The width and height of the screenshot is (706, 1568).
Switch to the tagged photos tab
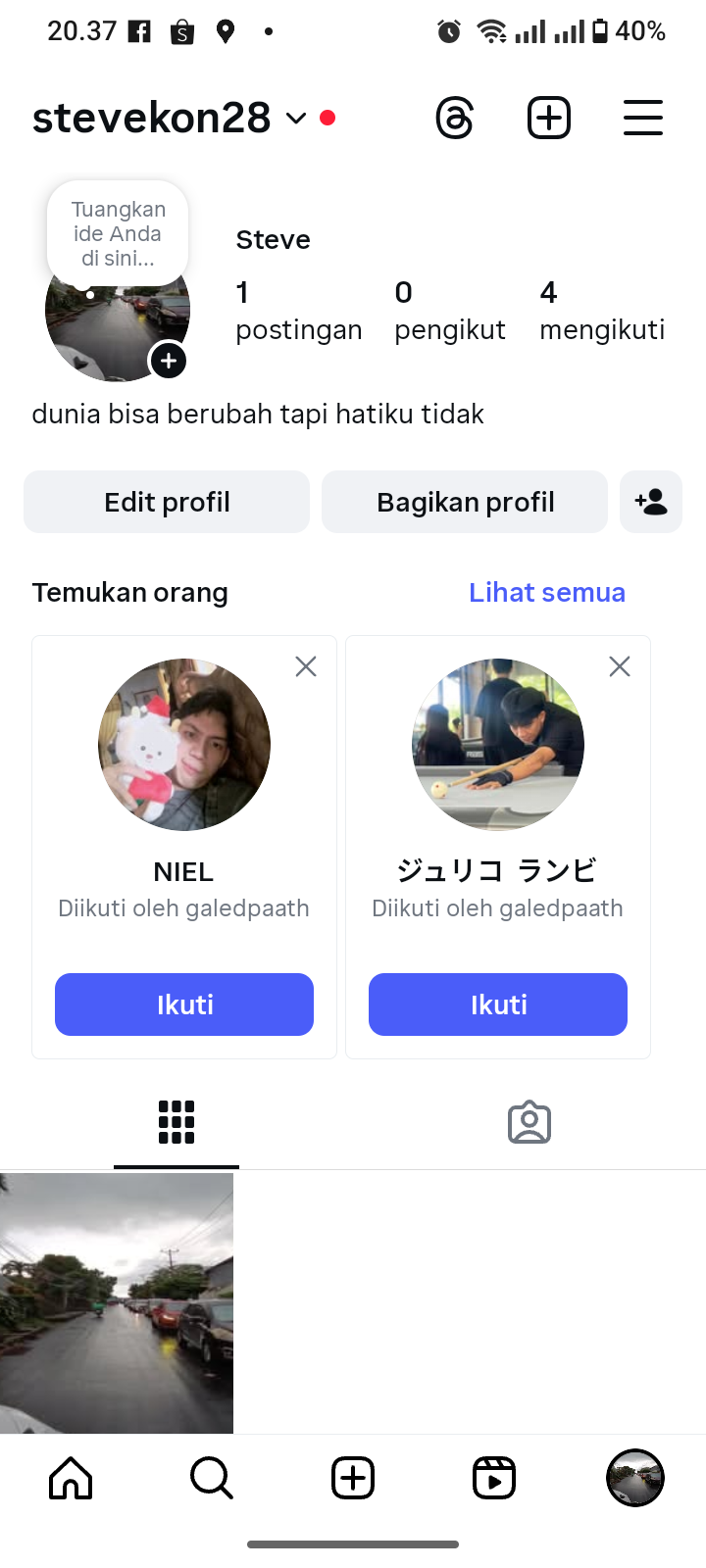[x=529, y=1123]
